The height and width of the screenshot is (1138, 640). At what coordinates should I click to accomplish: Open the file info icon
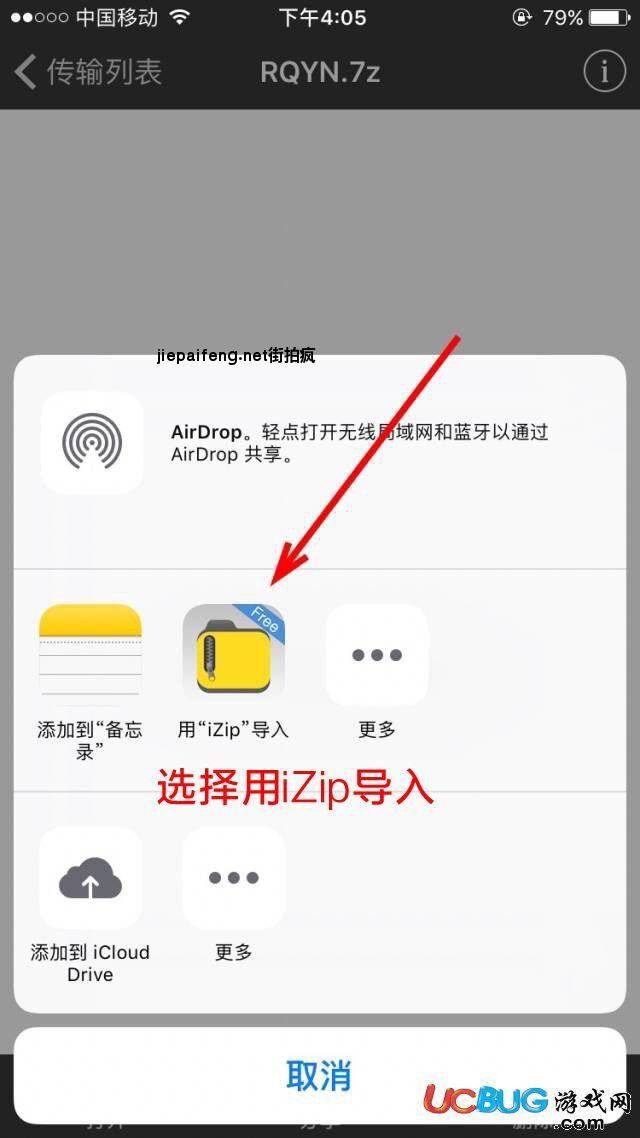[x=603, y=72]
